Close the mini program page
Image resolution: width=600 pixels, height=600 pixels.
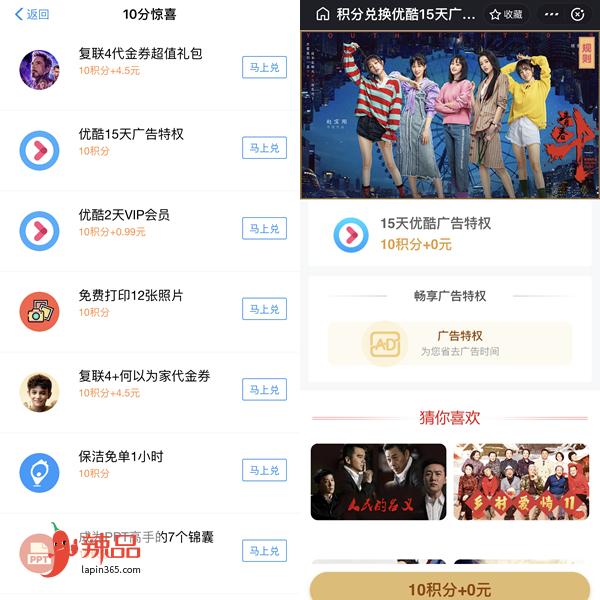[577, 14]
